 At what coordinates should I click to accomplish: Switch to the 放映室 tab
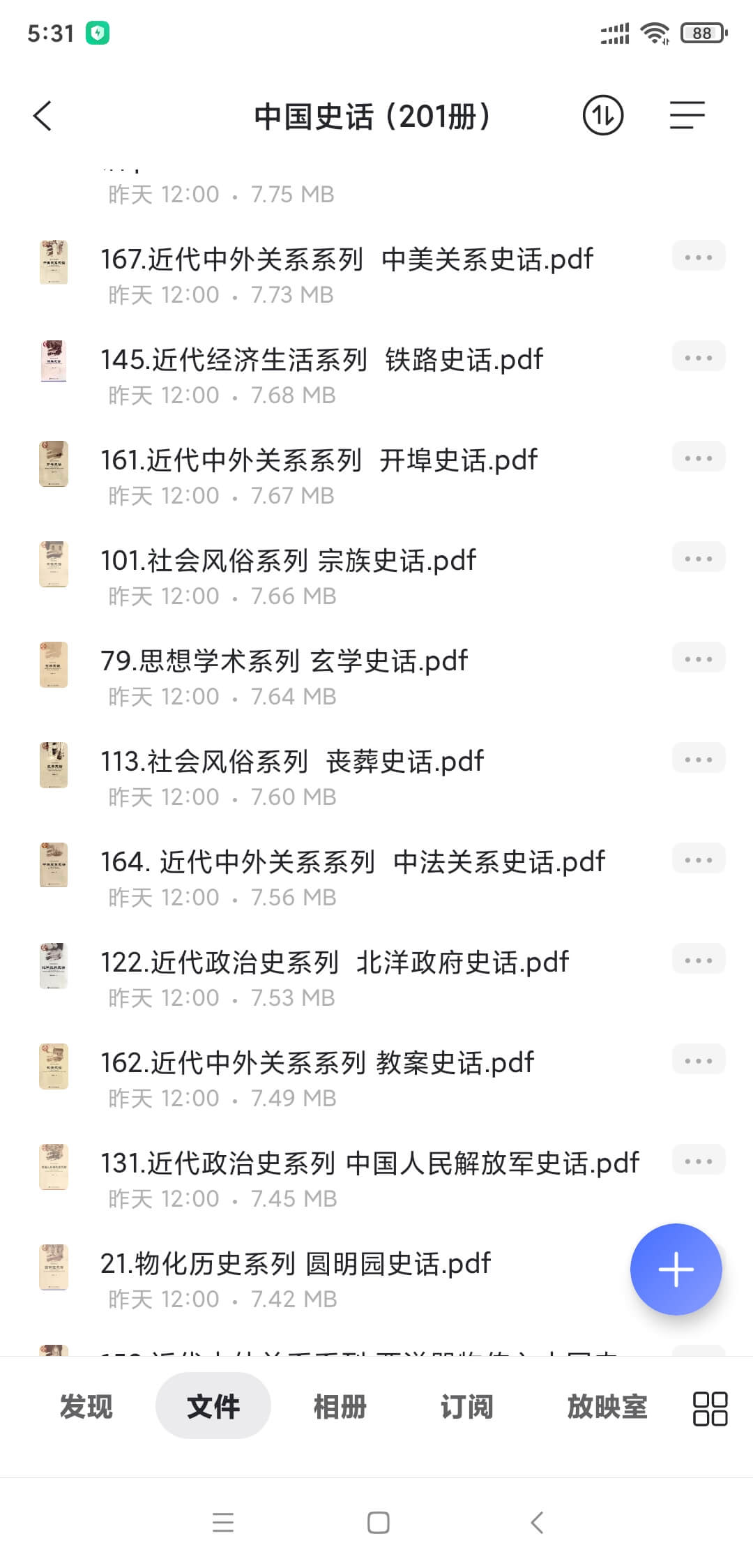click(607, 1406)
